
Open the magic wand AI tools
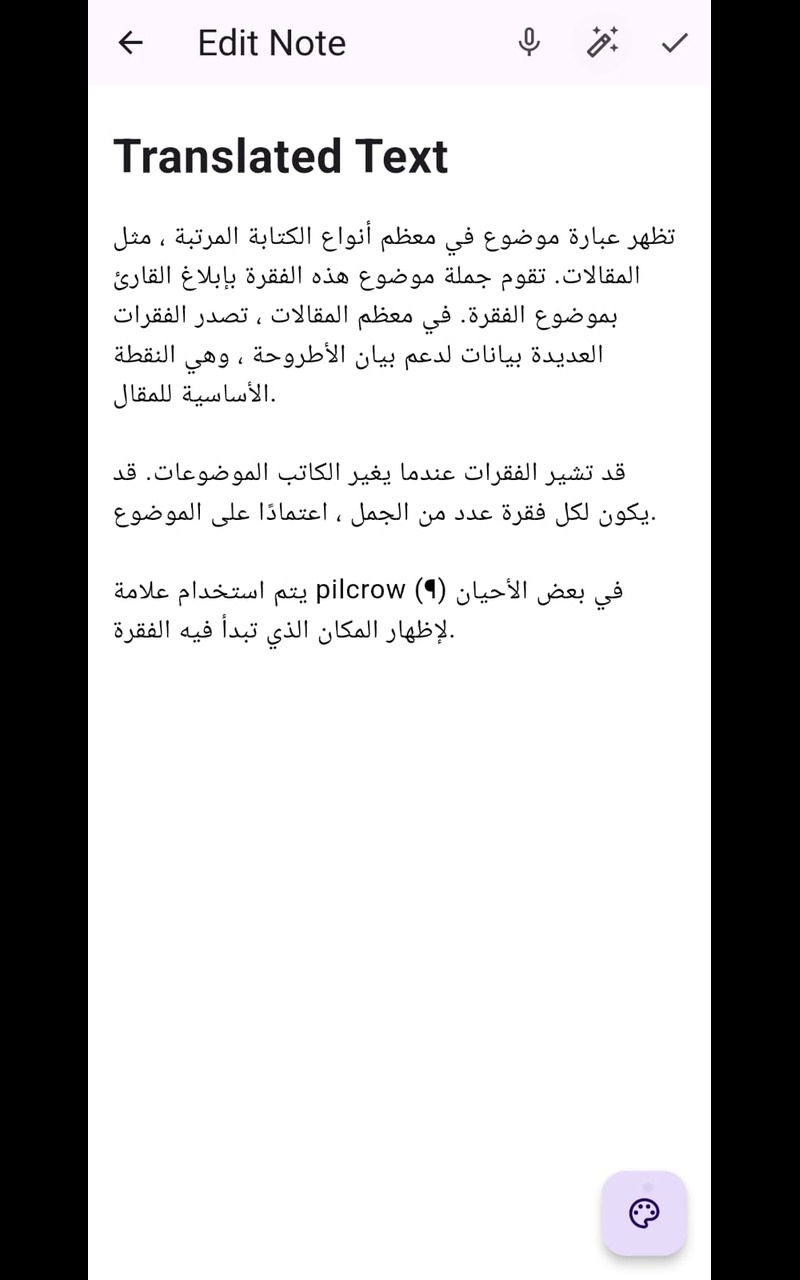tap(602, 42)
